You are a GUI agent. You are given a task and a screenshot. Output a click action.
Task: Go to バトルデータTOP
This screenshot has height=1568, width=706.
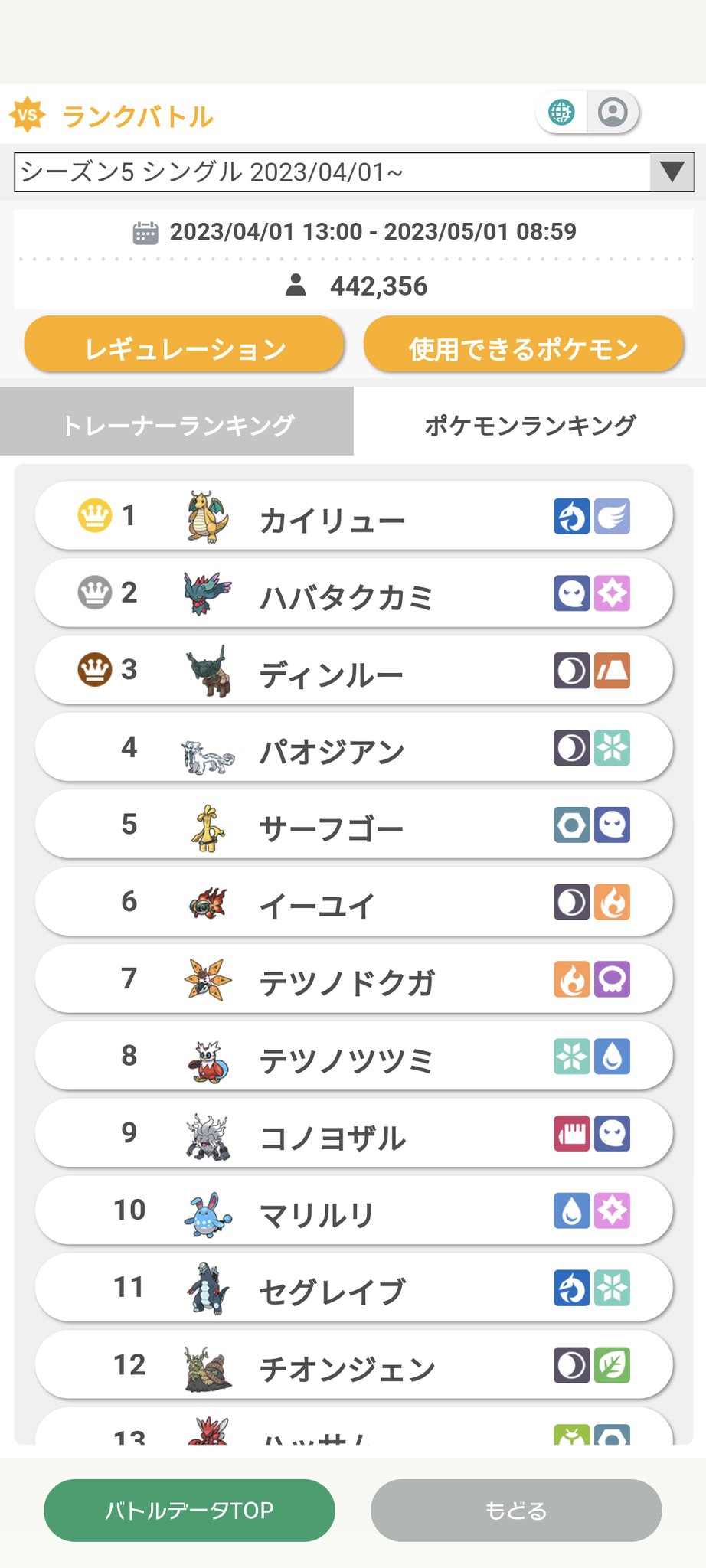click(189, 1510)
